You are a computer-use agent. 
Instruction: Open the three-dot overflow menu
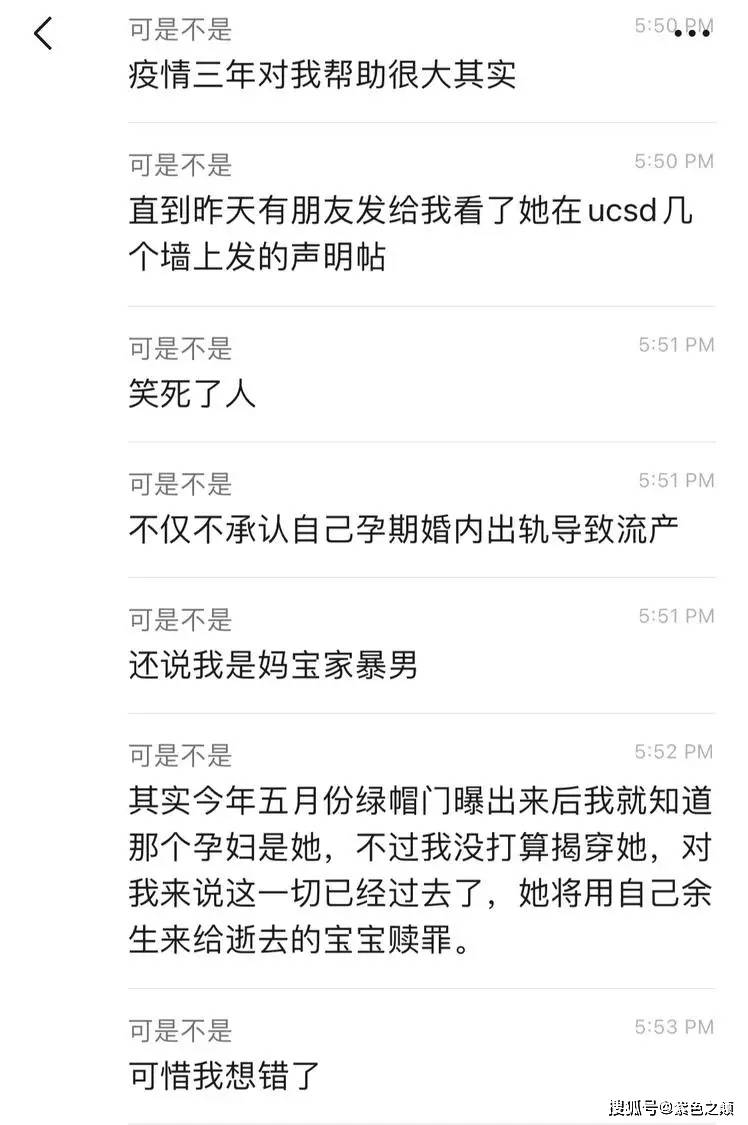point(692,34)
